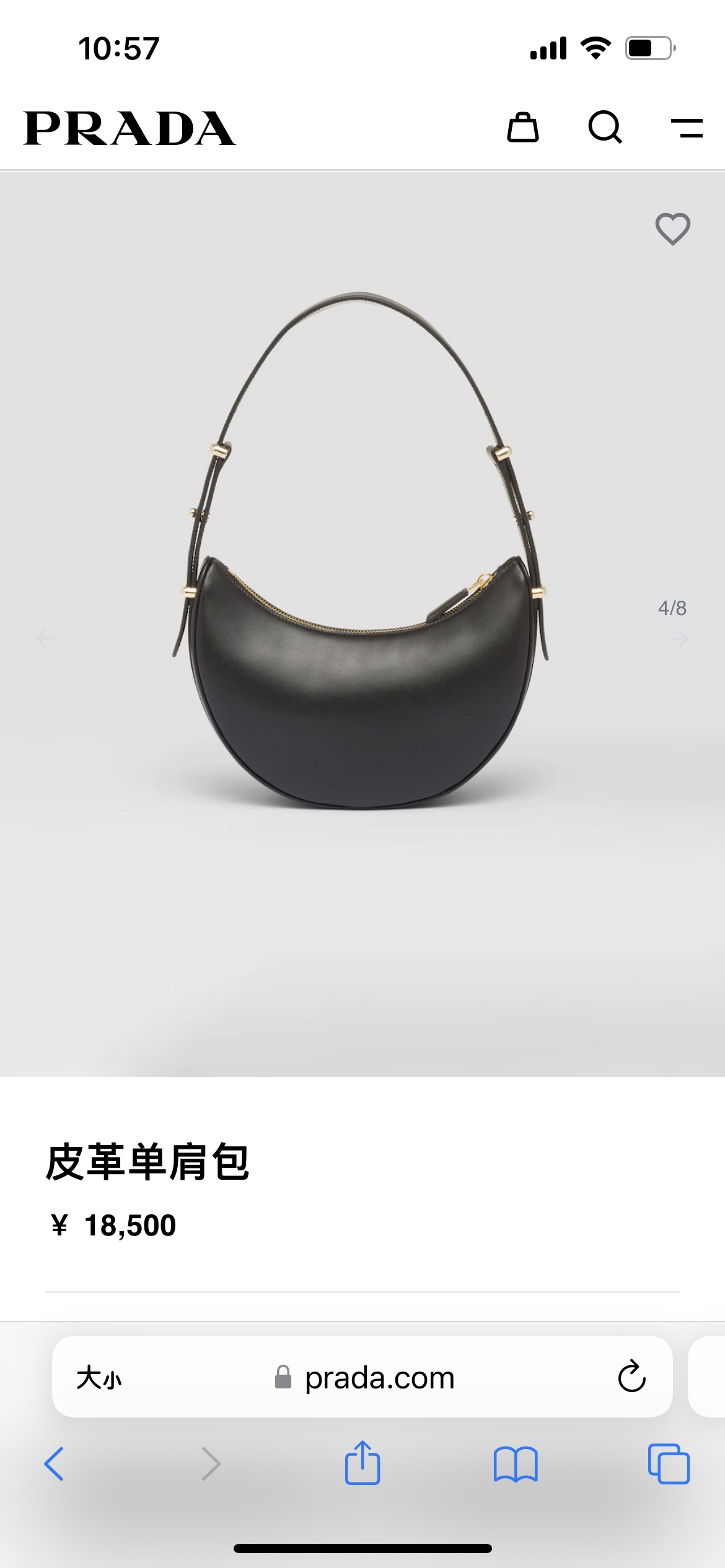The image size is (725, 1568).
Task: Tap the prada.com address bar
Action: [x=379, y=1379]
